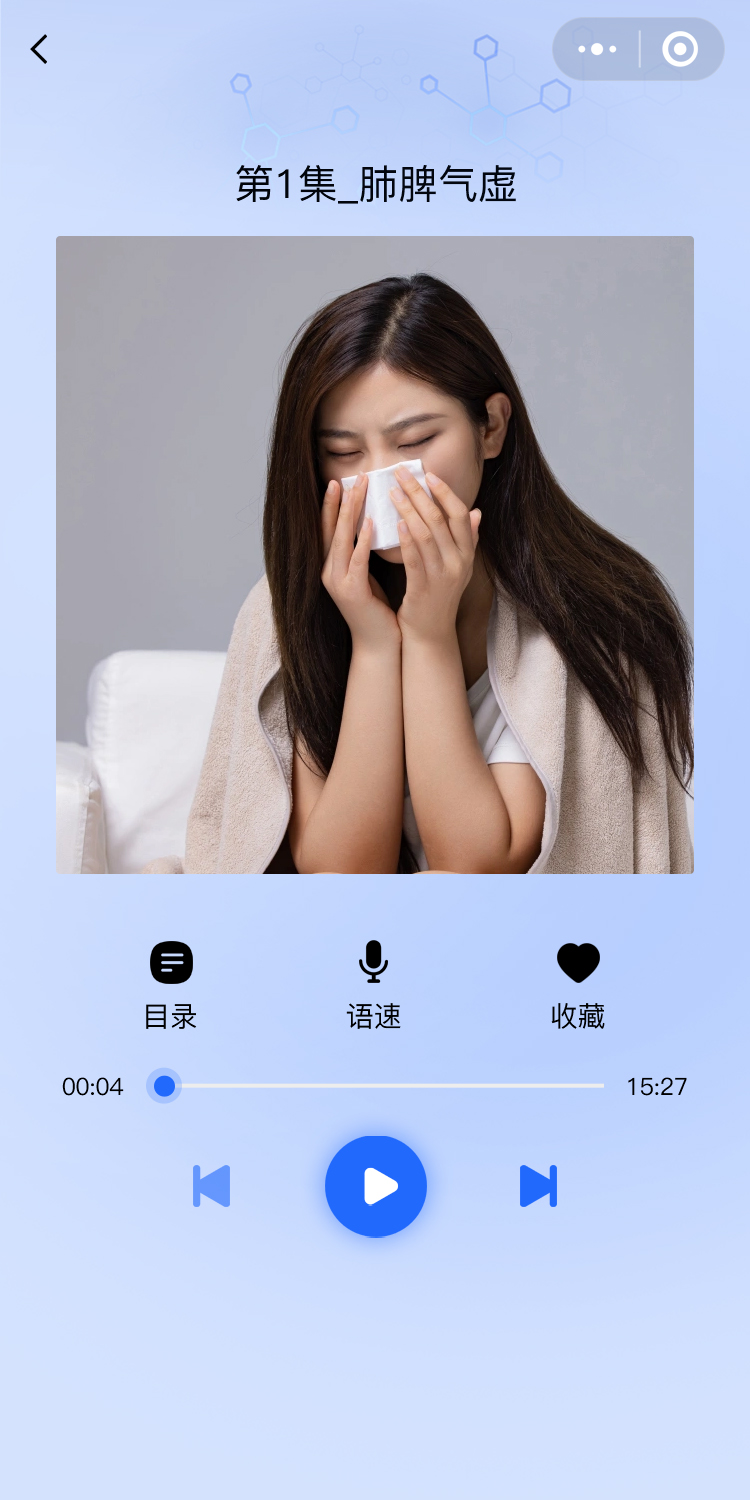750x1500 pixels.
Task: Skip to the previous episode
Action: click(x=212, y=1186)
